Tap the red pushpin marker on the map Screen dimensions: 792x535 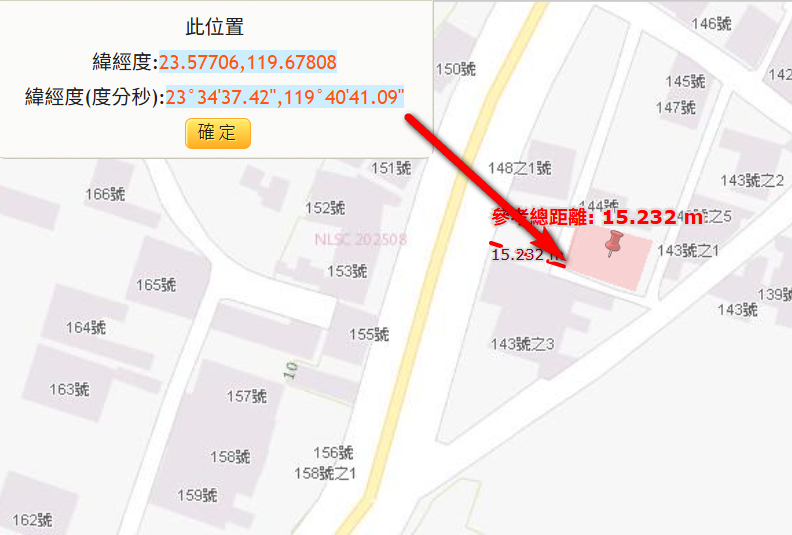613,241
